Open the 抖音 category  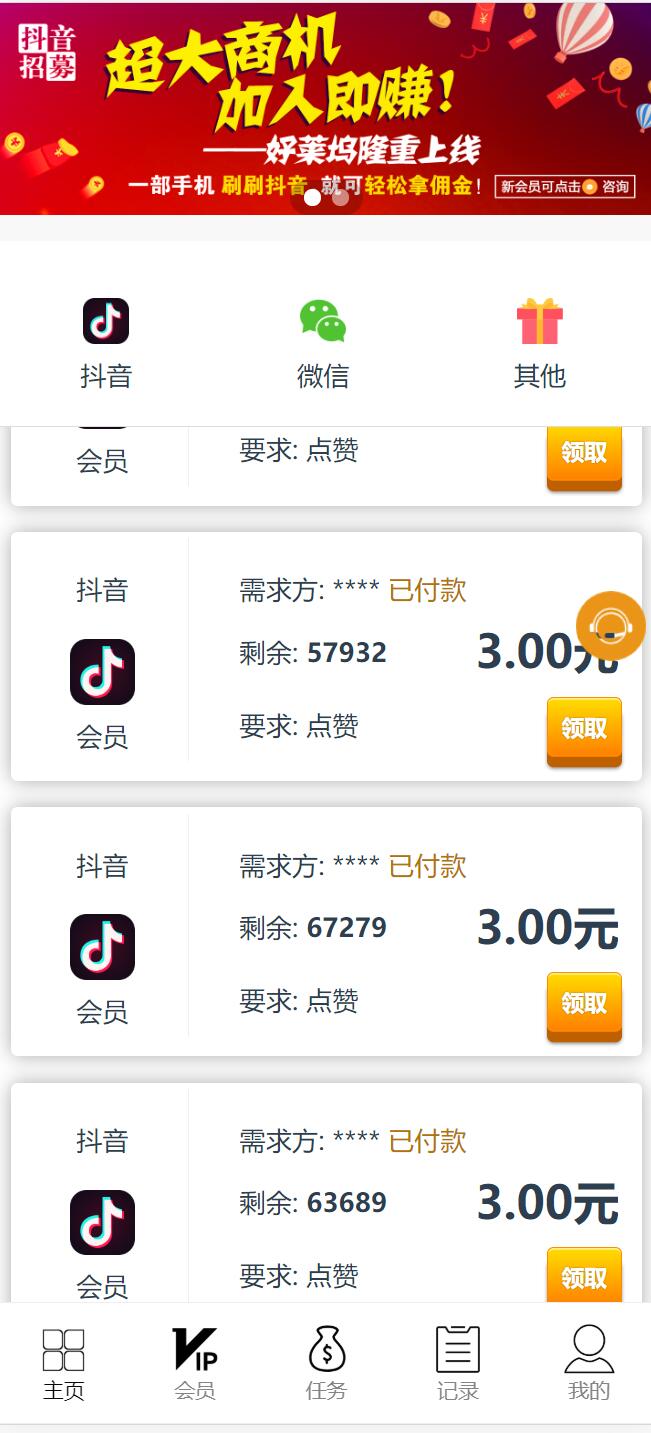pos(106,343)
